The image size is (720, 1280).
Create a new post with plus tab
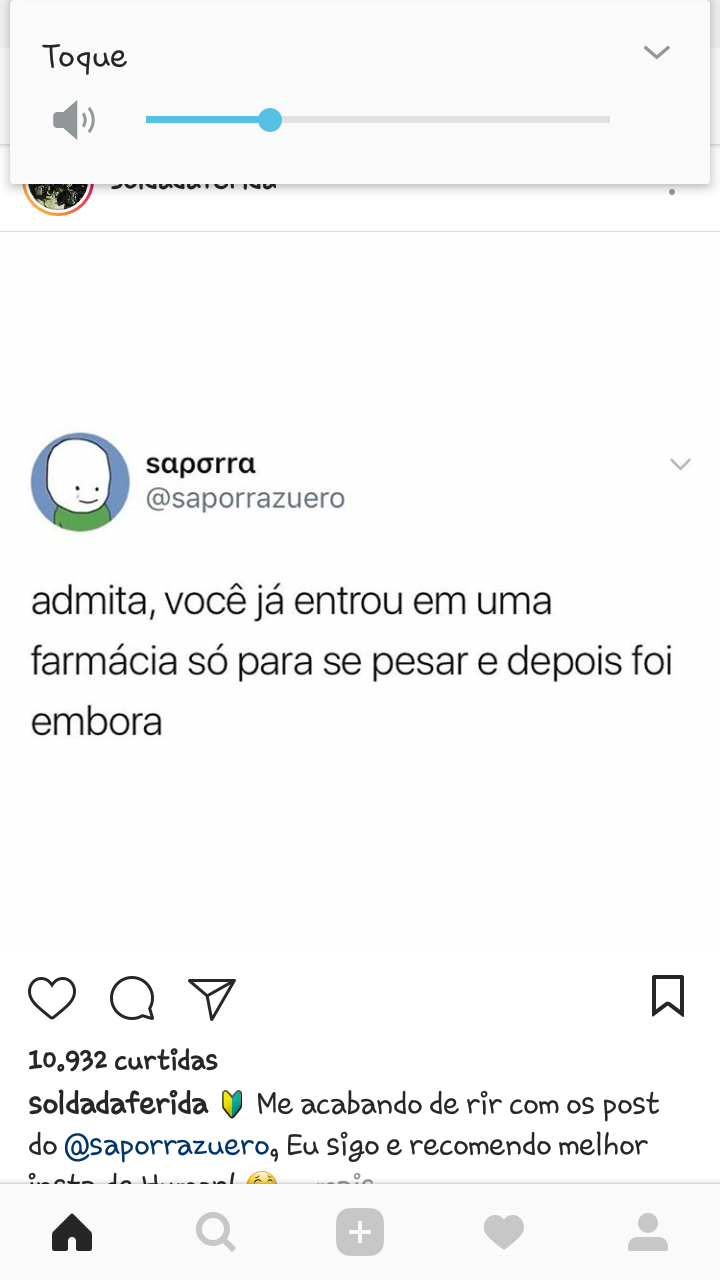pyautogui.click(x=360, y=1232)
